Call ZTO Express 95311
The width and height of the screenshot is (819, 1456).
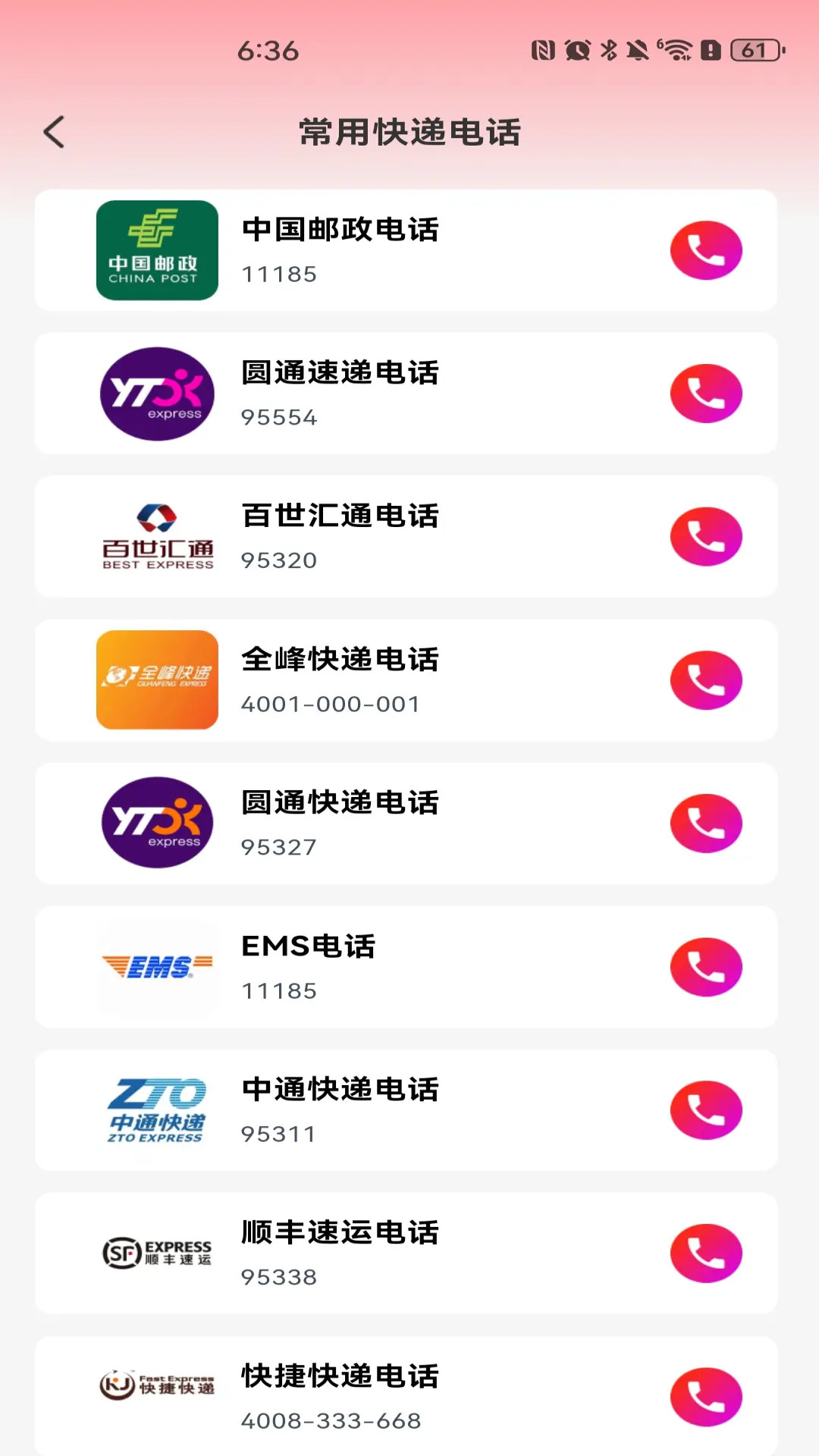[x=706, y=1109]
